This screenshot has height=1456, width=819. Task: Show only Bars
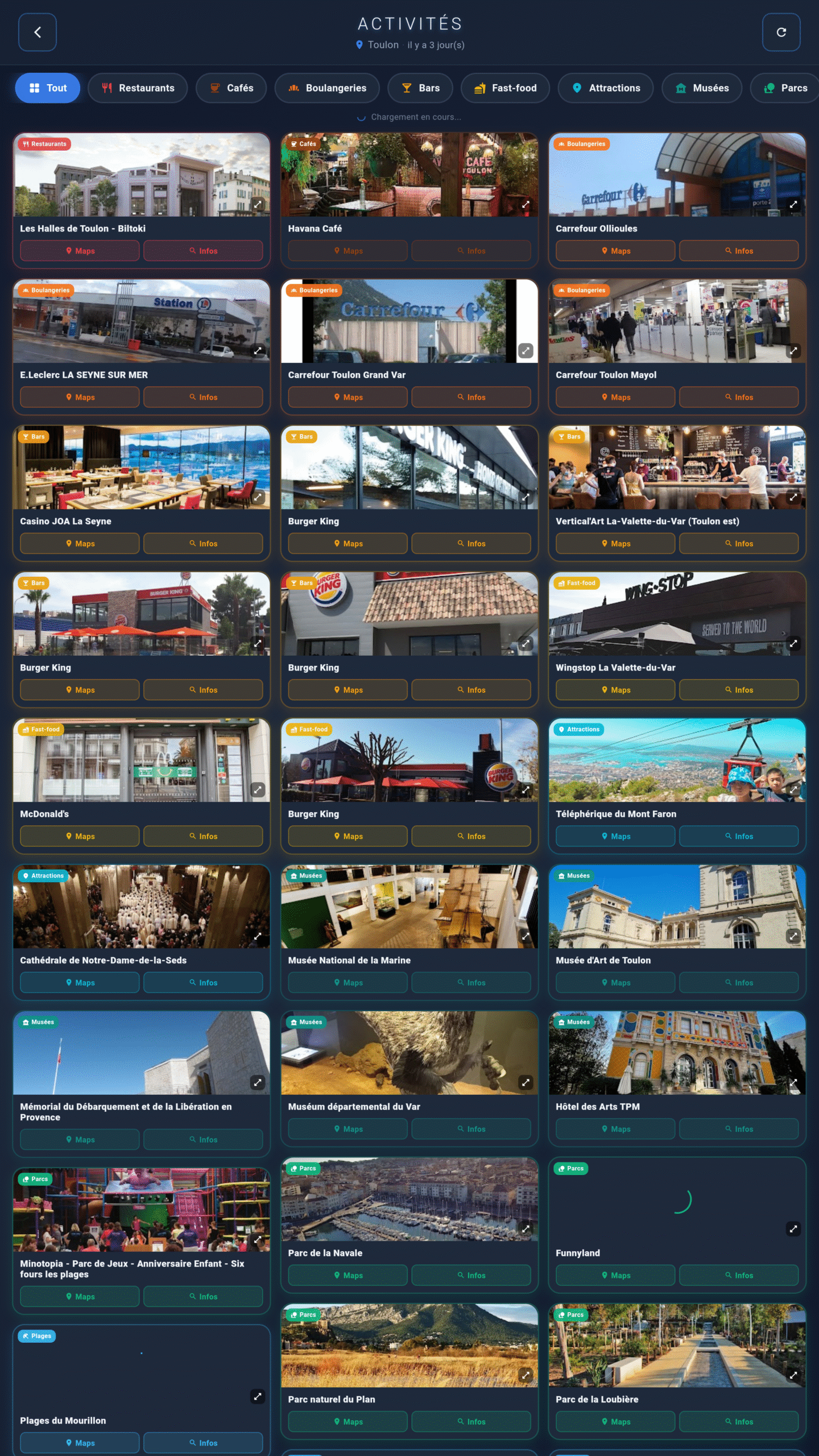tap(420, 88)
